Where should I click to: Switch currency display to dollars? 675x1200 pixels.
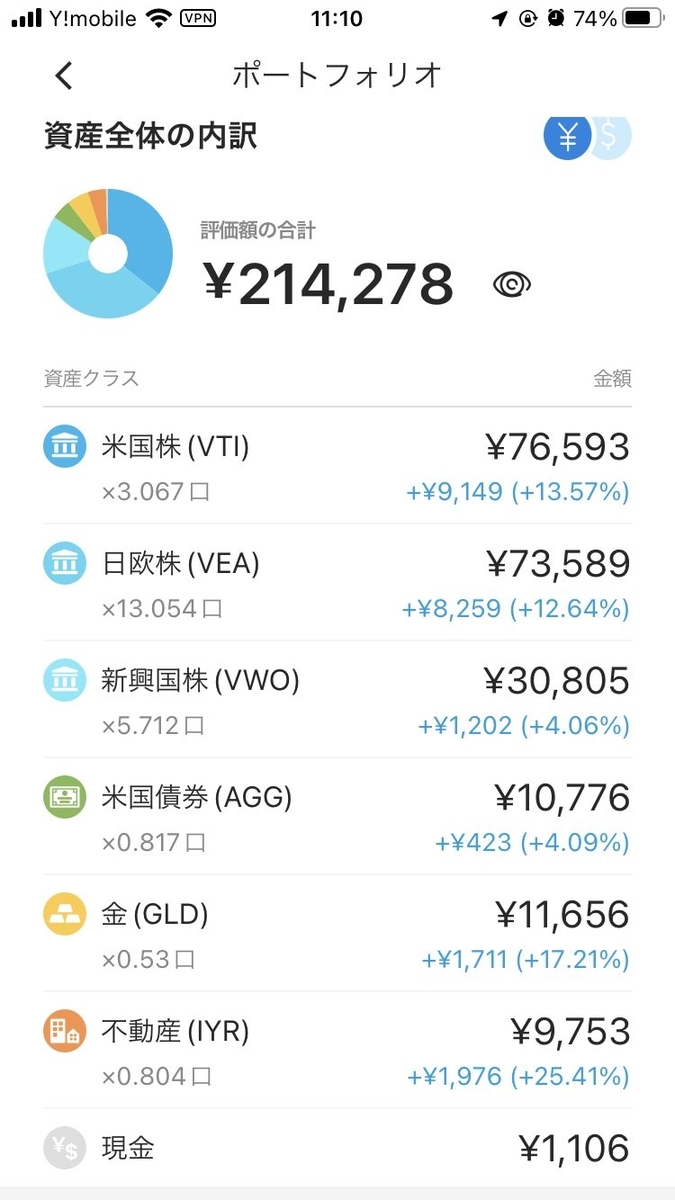[x=611, y=137]
